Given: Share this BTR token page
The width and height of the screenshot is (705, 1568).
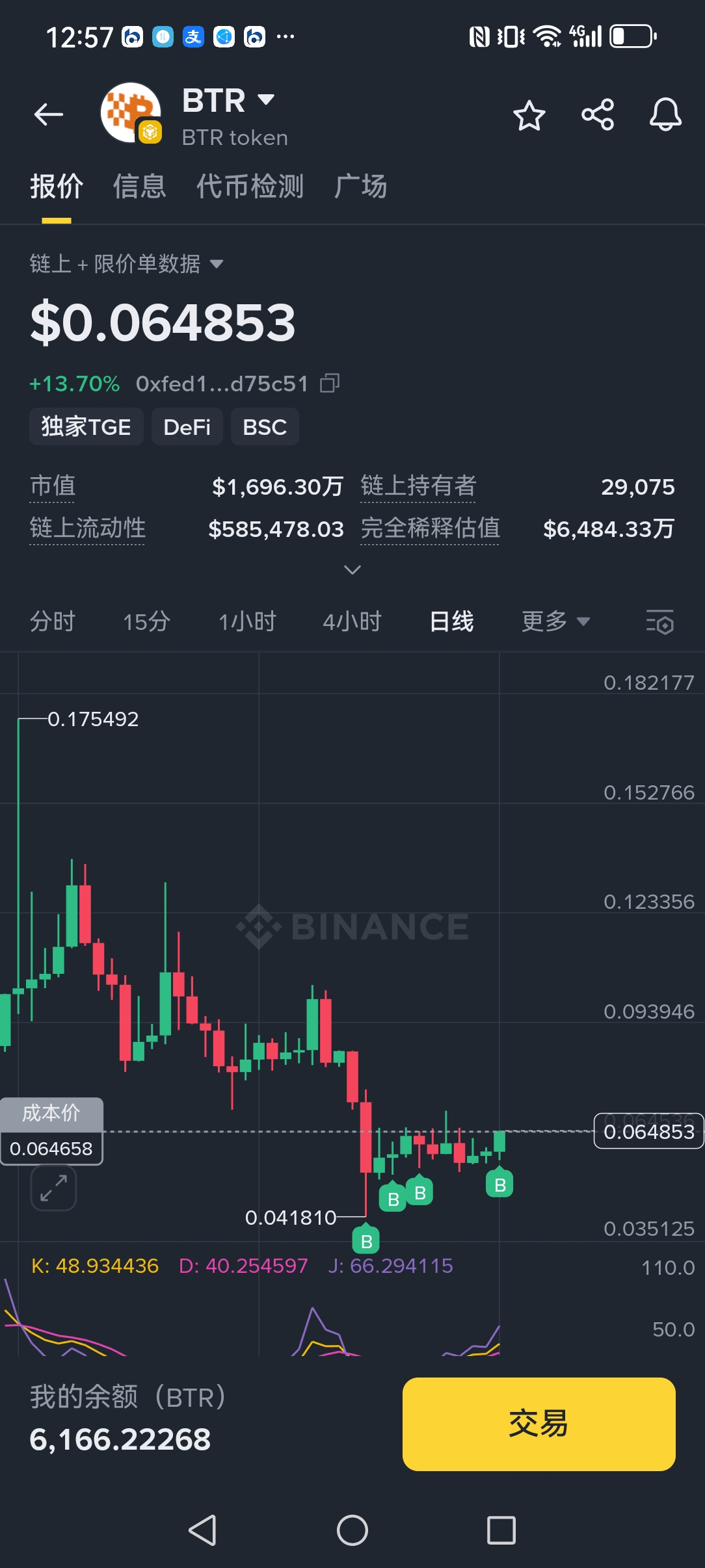Looking at the screenshot, I should pos(597,115).
